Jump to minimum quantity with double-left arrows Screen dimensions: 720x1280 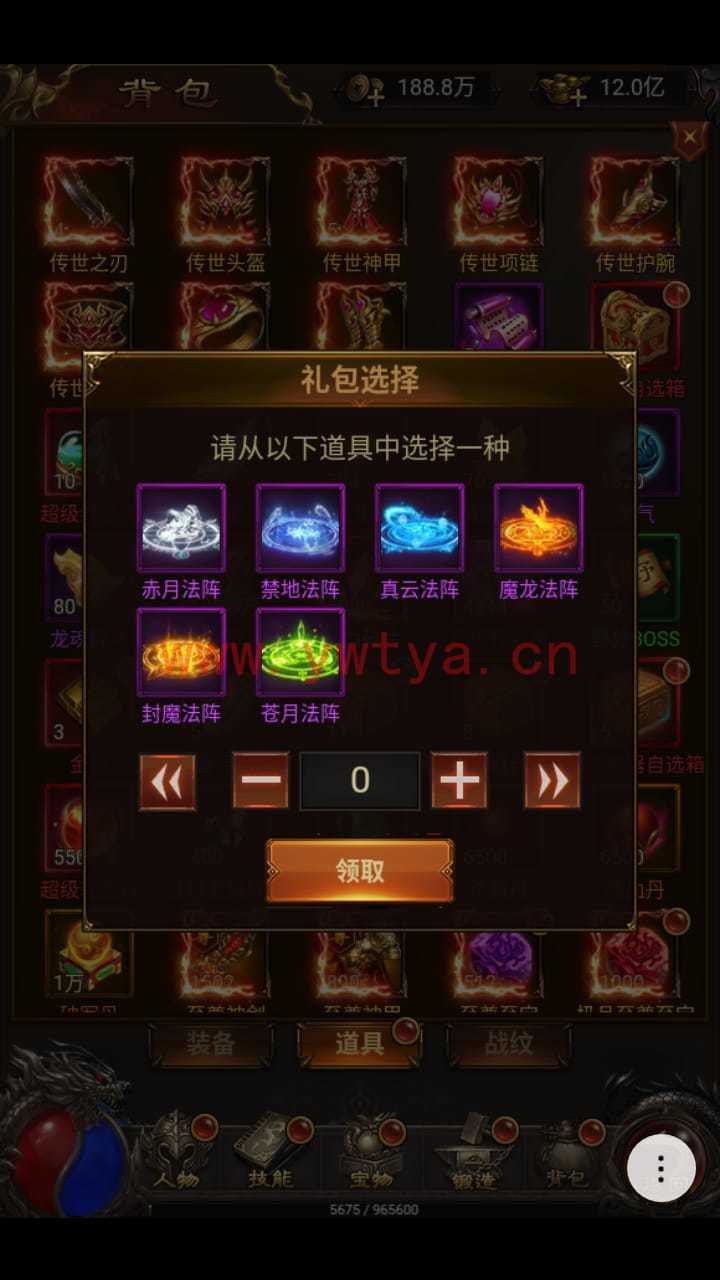(168, 781)
